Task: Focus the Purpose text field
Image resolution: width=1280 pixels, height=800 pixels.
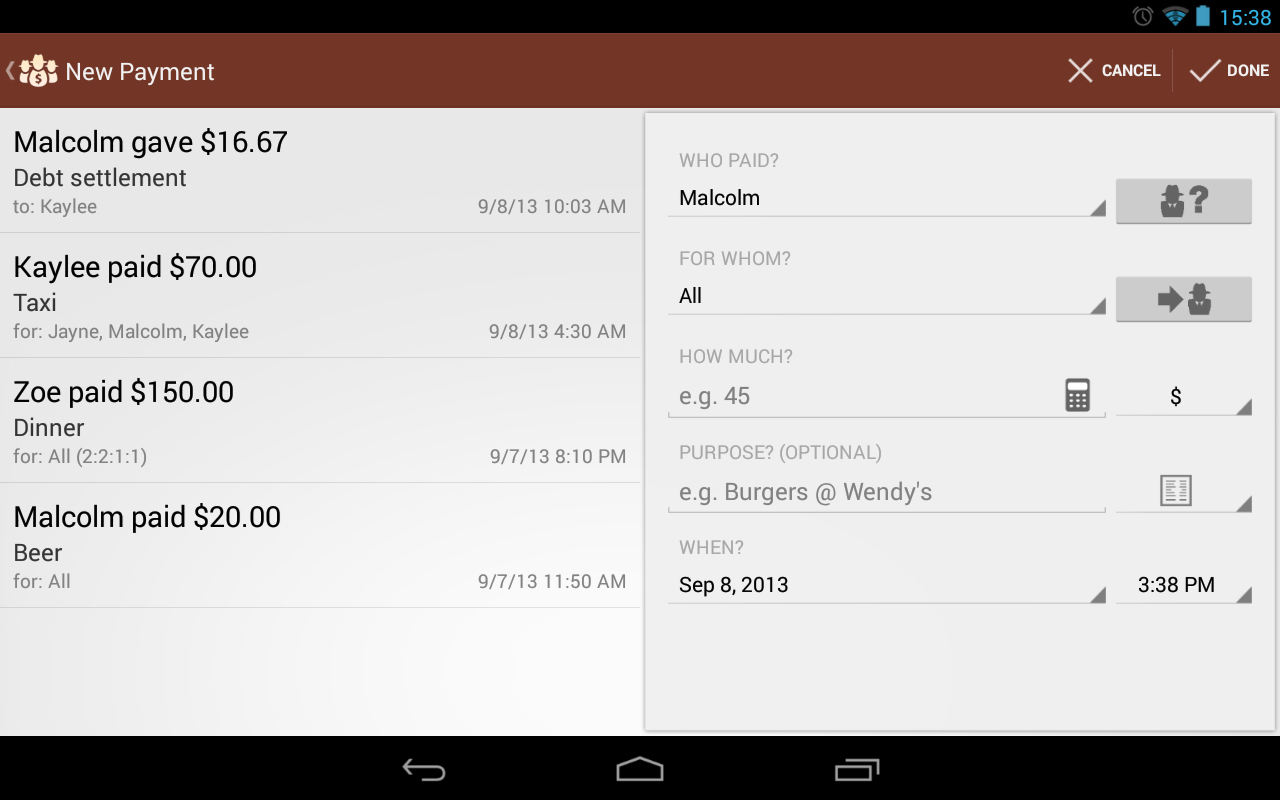Action: (886, 492)
